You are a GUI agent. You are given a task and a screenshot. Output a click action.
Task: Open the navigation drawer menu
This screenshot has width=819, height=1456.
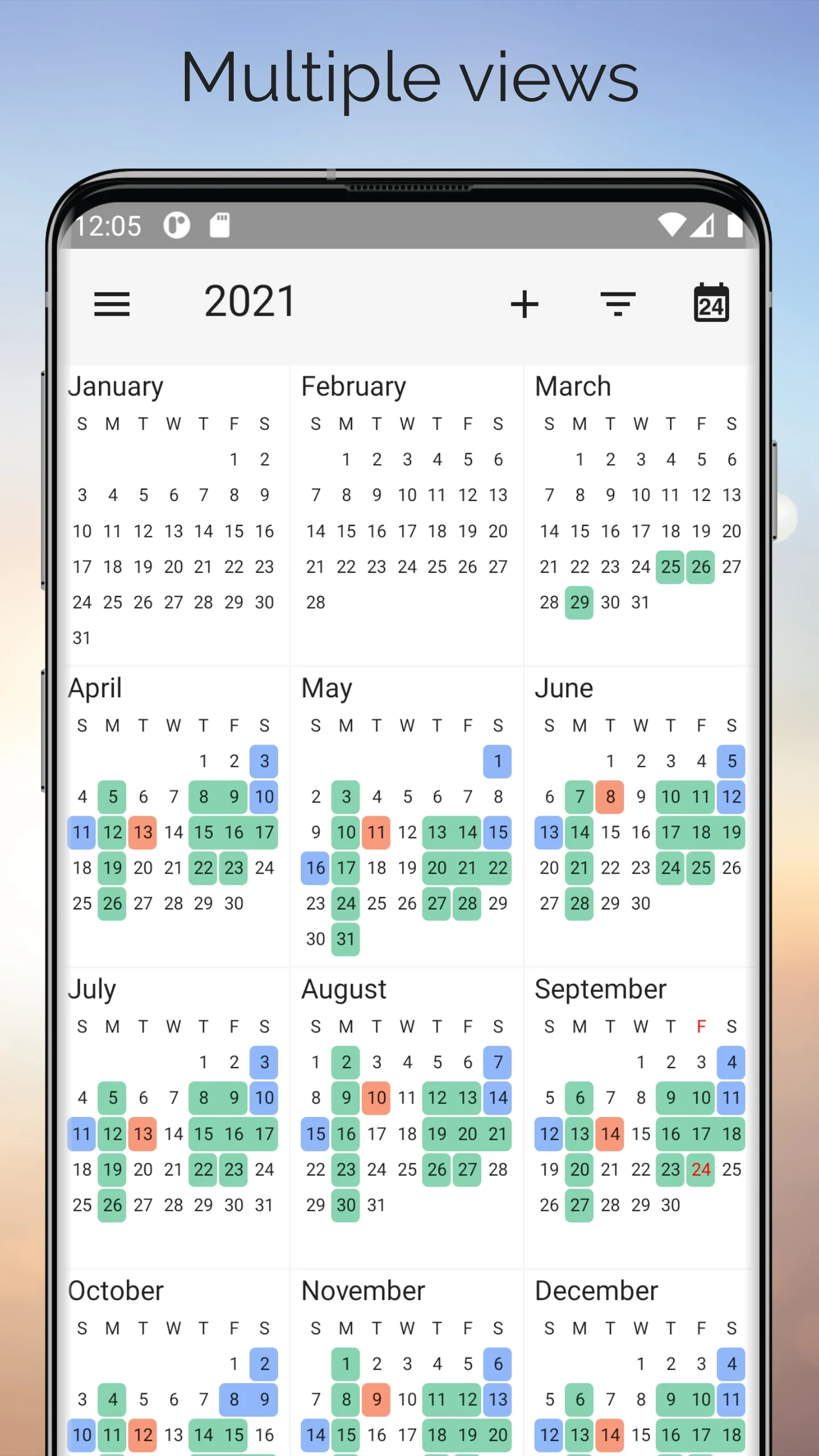click(111, 303)
